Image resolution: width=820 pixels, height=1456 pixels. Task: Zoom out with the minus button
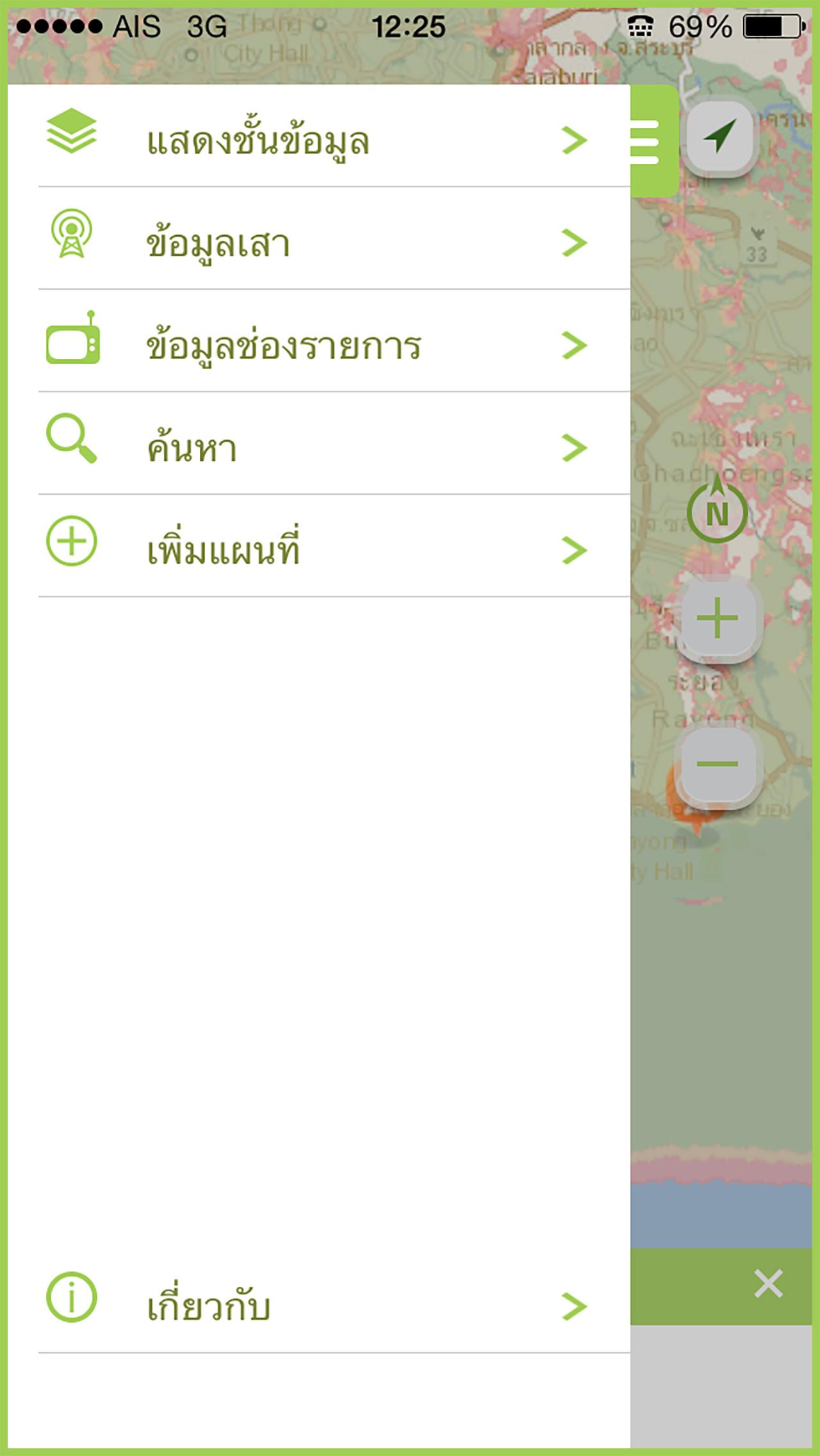(x=717, y=763)
